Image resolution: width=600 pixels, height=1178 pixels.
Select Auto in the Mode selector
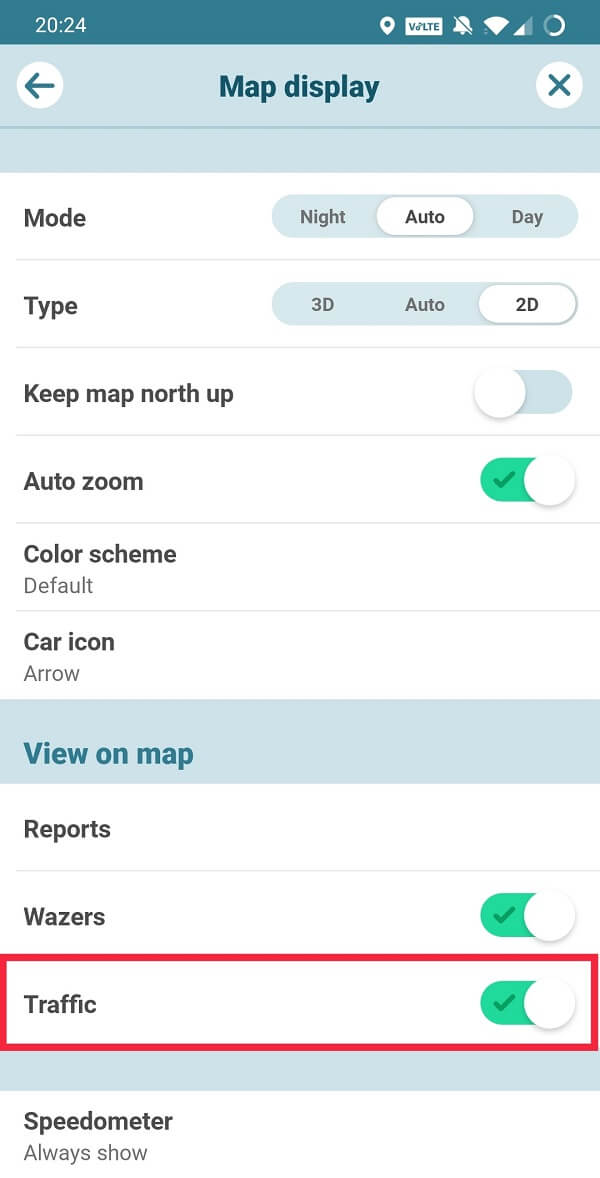click(425, 217)
